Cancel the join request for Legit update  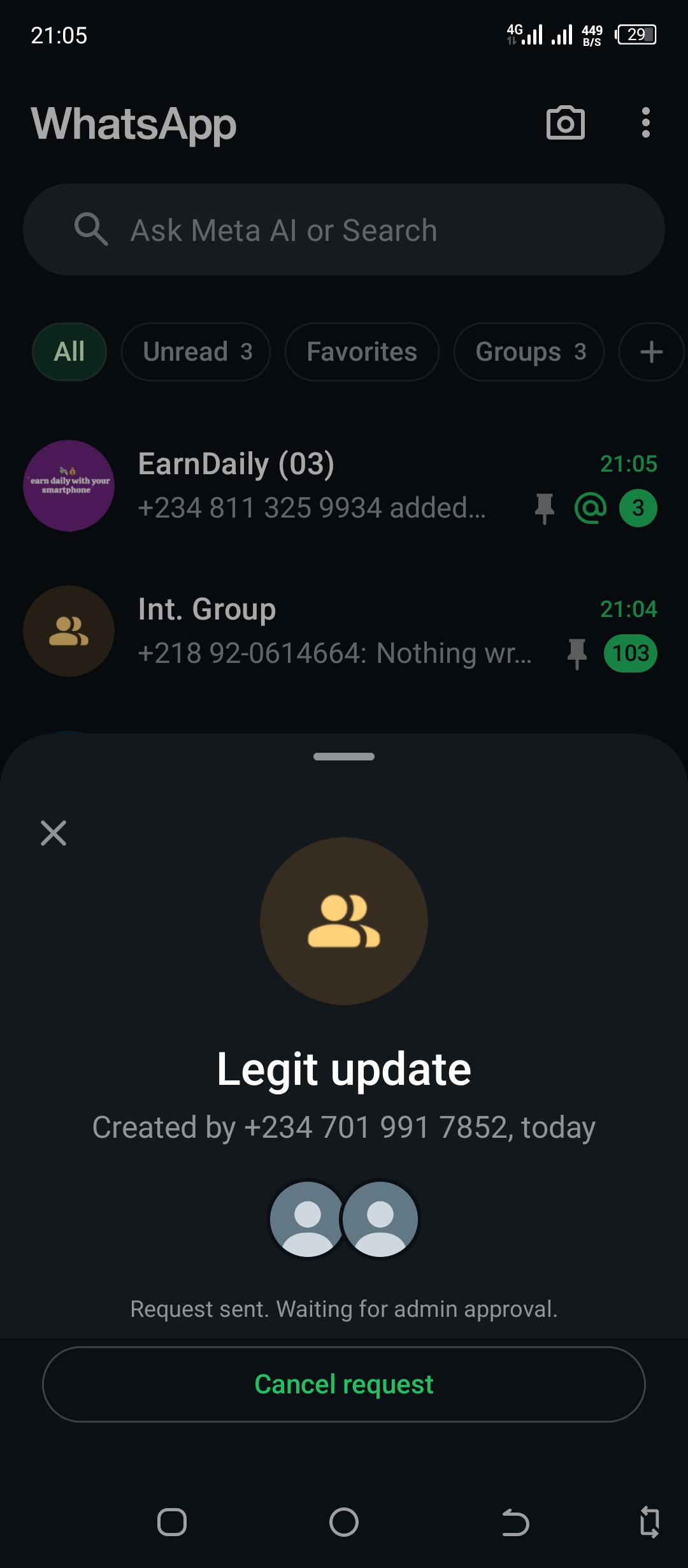344,1384
